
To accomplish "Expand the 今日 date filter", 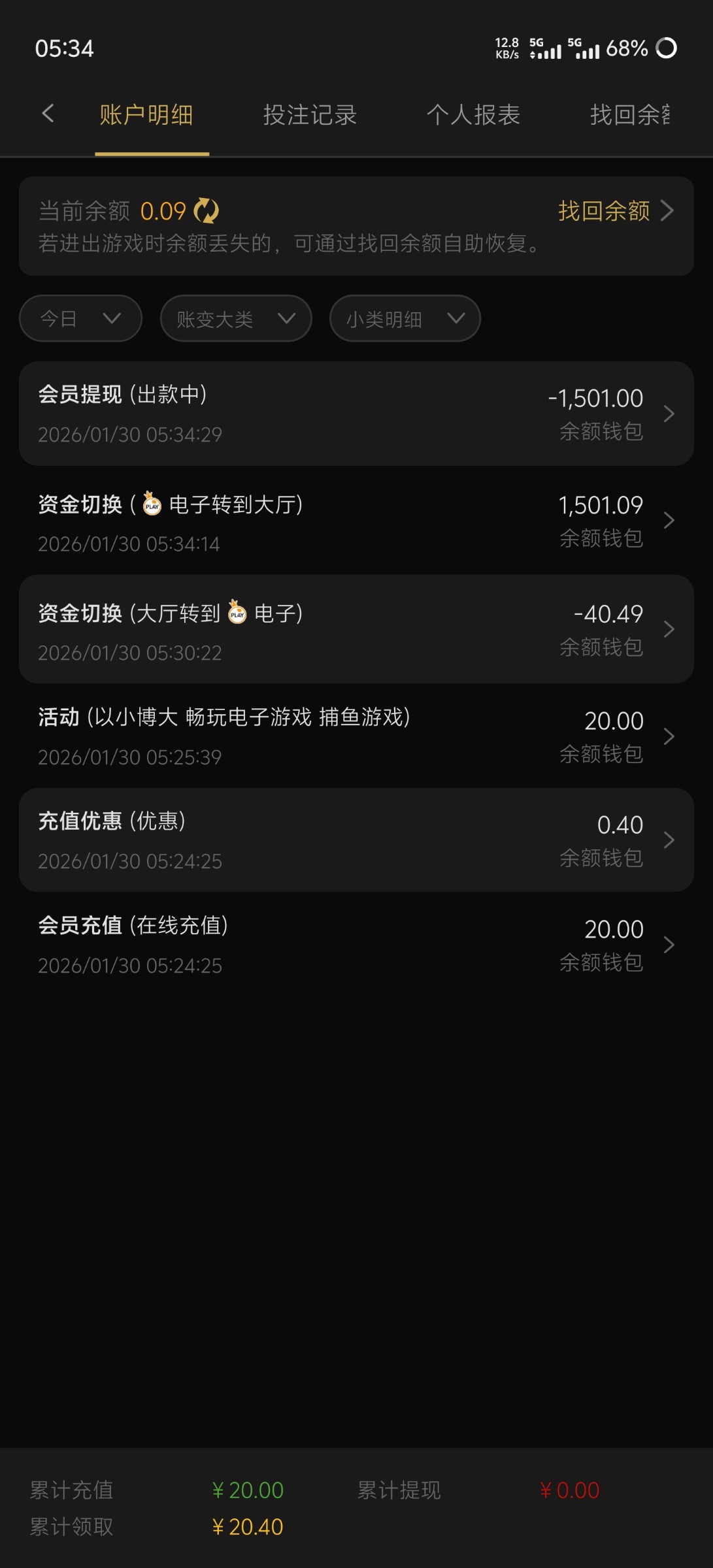I will click(80, 318).
